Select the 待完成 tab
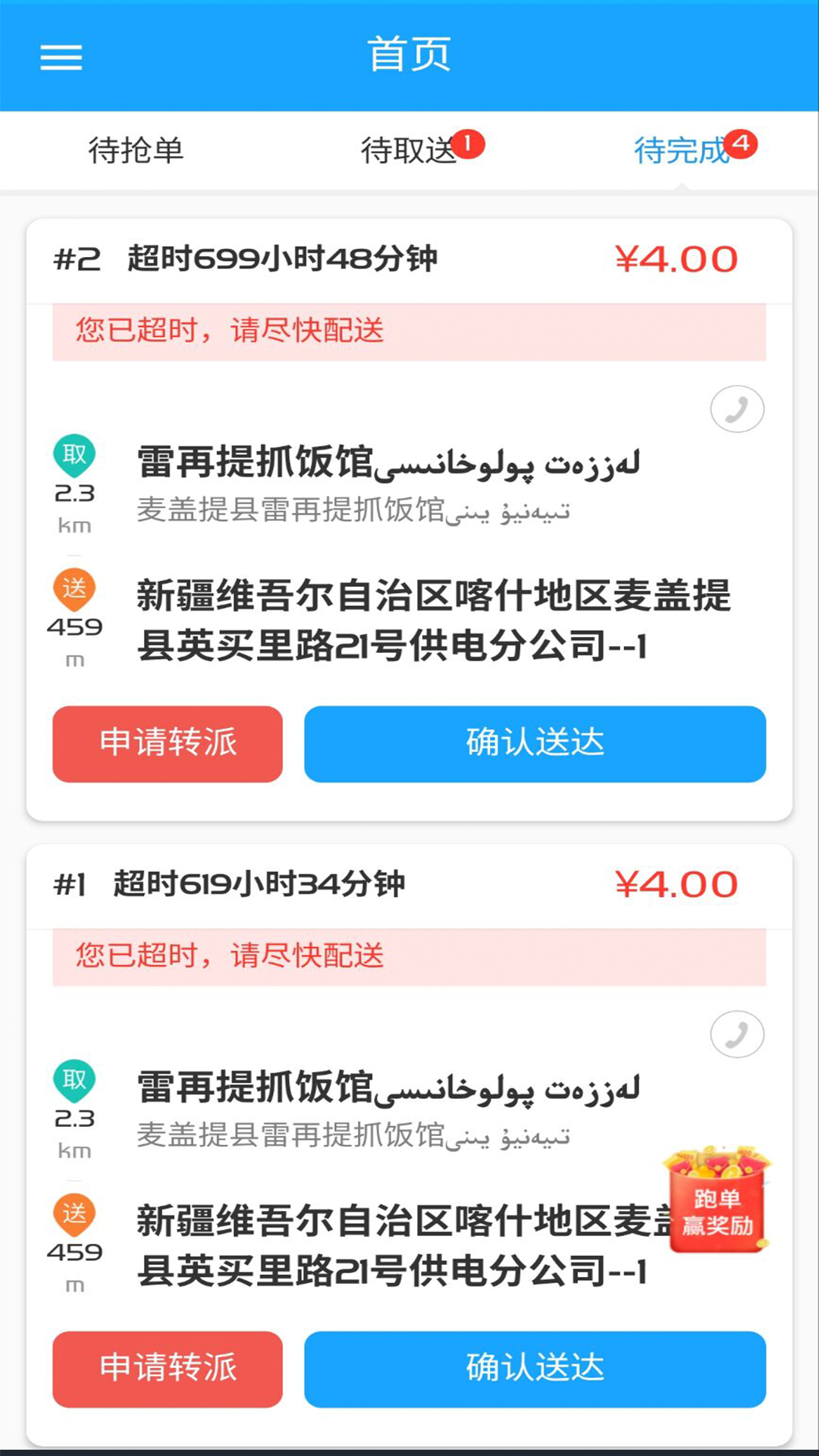The height and width of the screenshot is (1456, 819). 682,150
